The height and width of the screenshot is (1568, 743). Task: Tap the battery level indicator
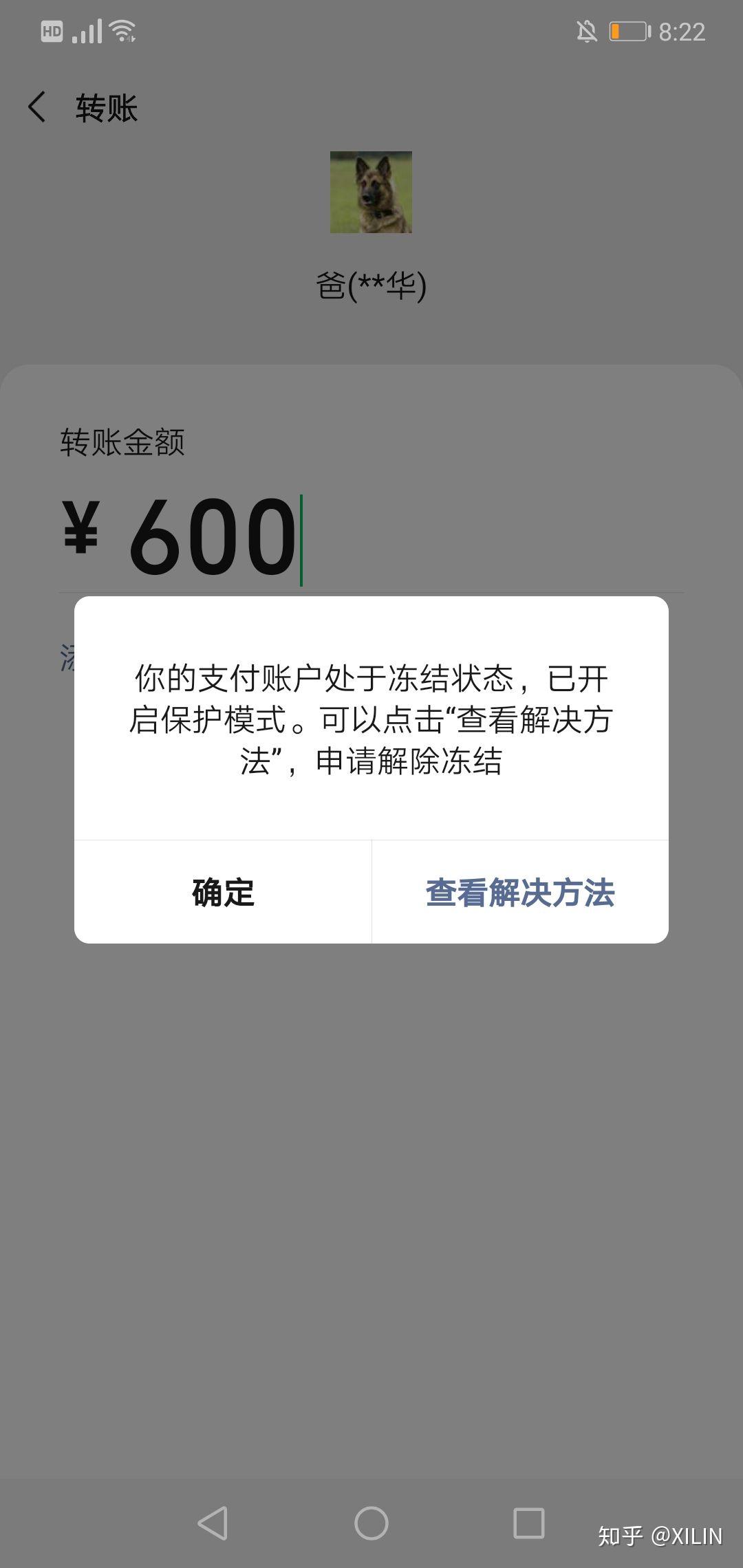(627, 30)
